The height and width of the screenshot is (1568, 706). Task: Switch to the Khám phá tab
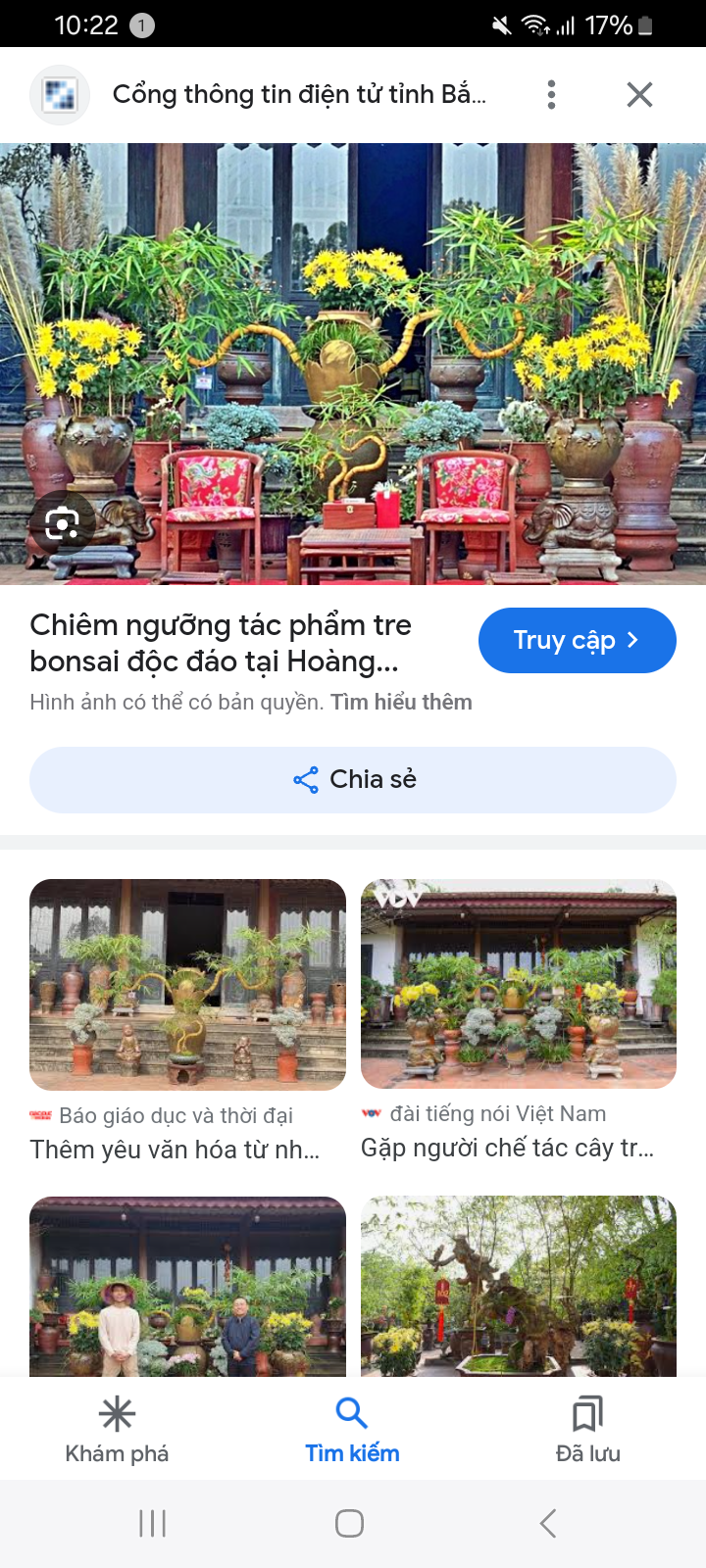click(117, 1431)
